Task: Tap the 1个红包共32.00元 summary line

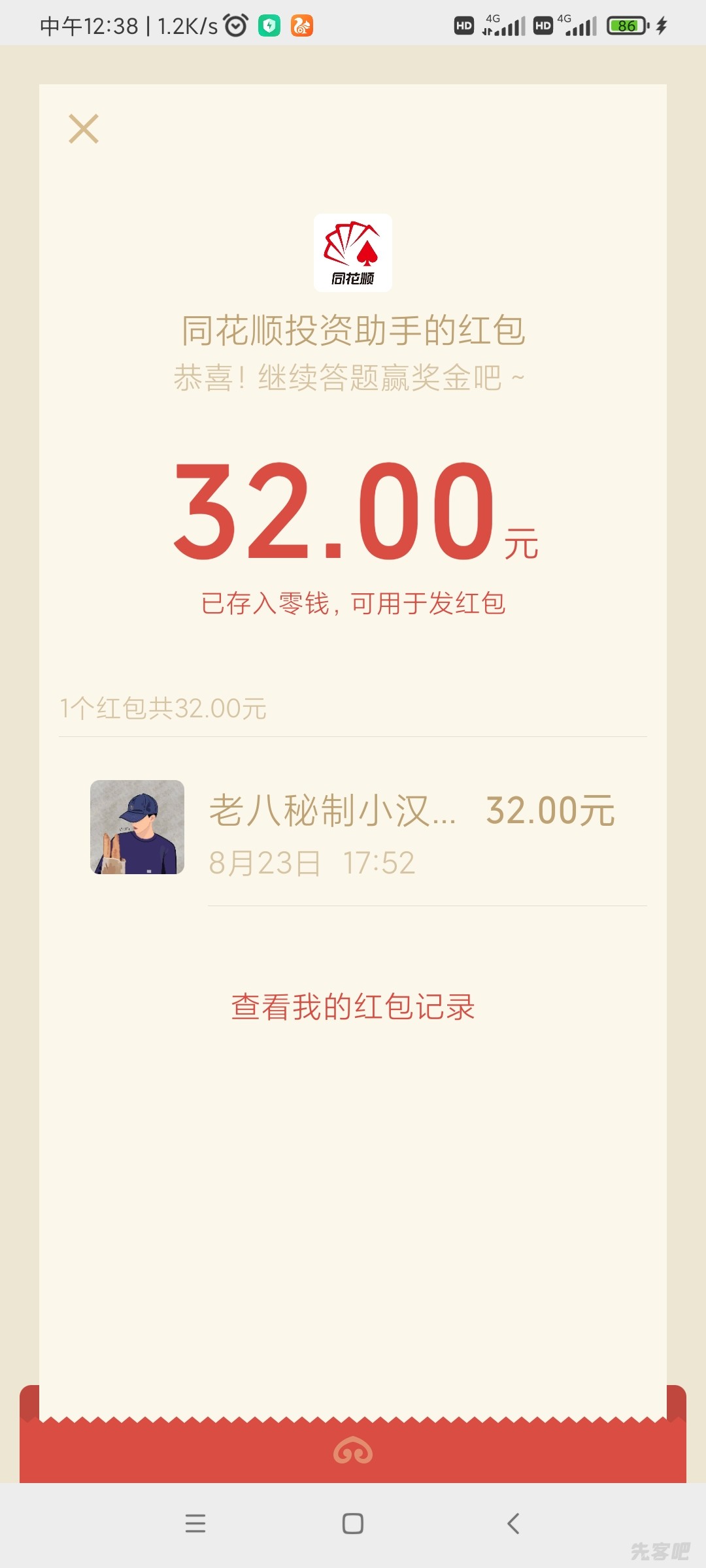Action: [x=163, y=709]
